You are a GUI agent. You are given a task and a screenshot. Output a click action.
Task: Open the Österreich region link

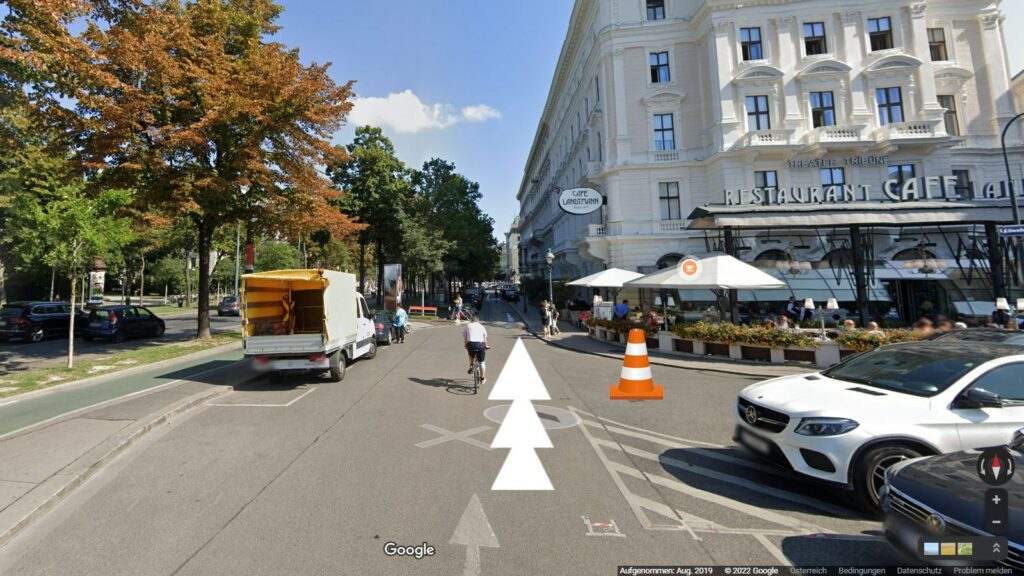[808, 571]
